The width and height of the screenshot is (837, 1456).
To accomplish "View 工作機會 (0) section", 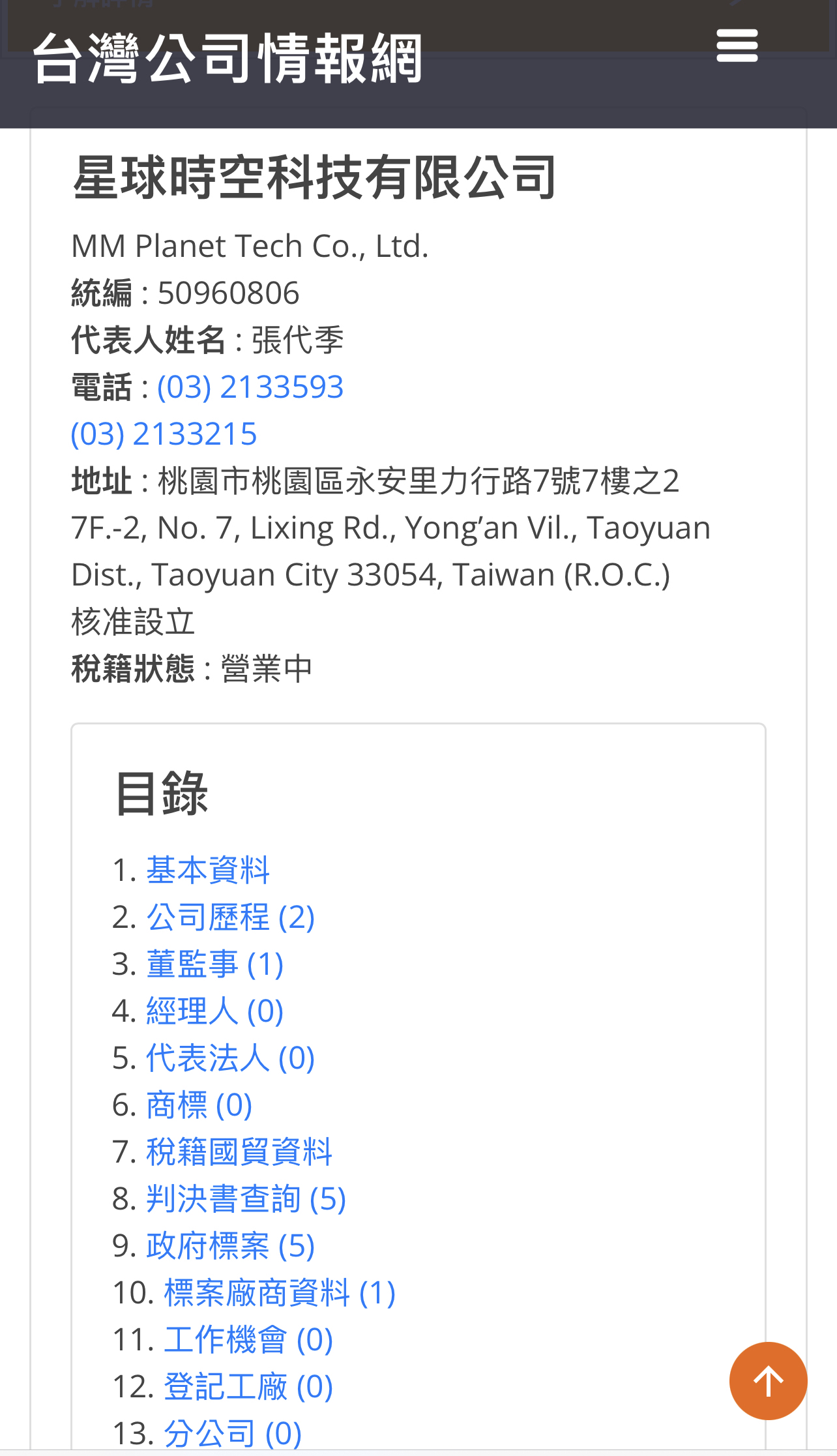I will click(248, 1339).
